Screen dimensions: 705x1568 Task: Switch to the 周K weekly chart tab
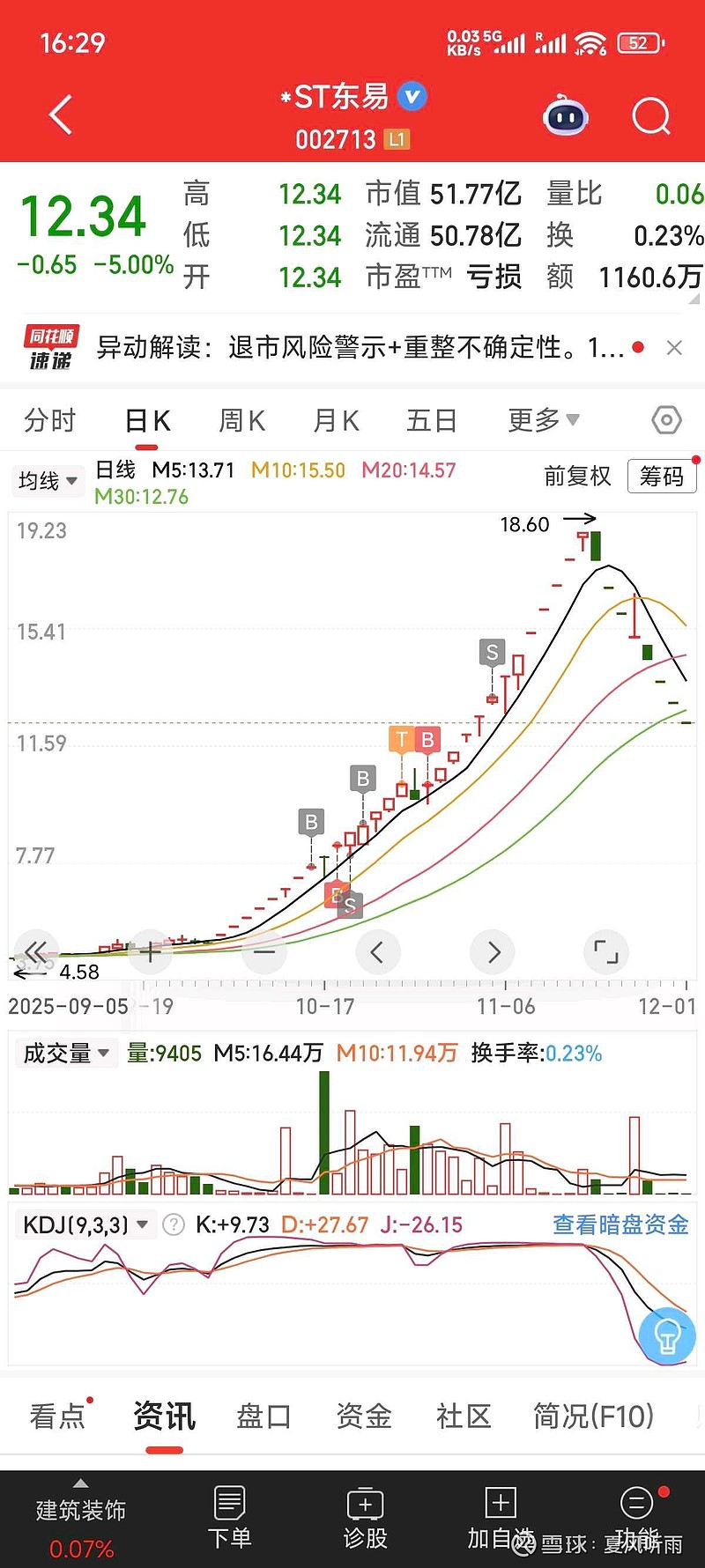pyautogui.click(x=240, y=420)
